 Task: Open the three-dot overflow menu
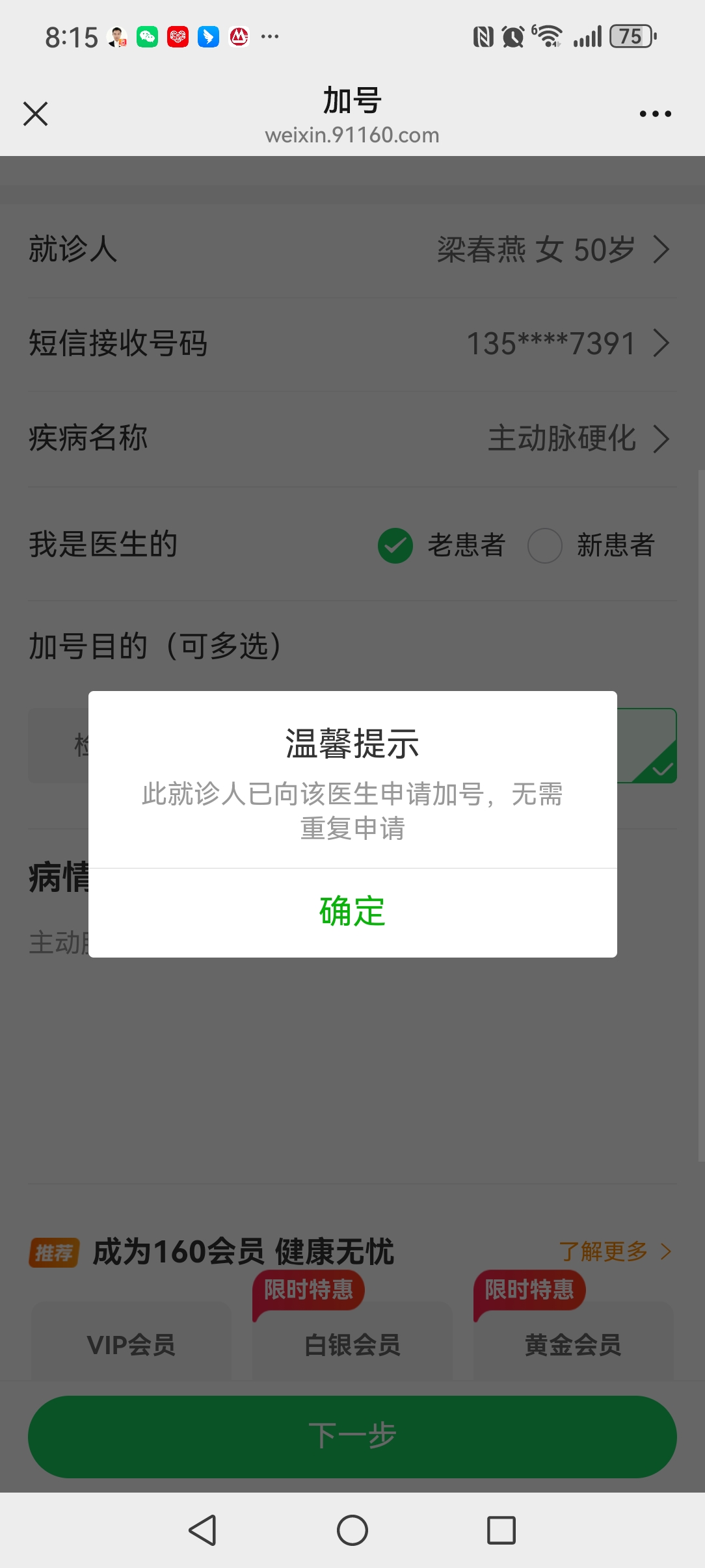(655, 114)
